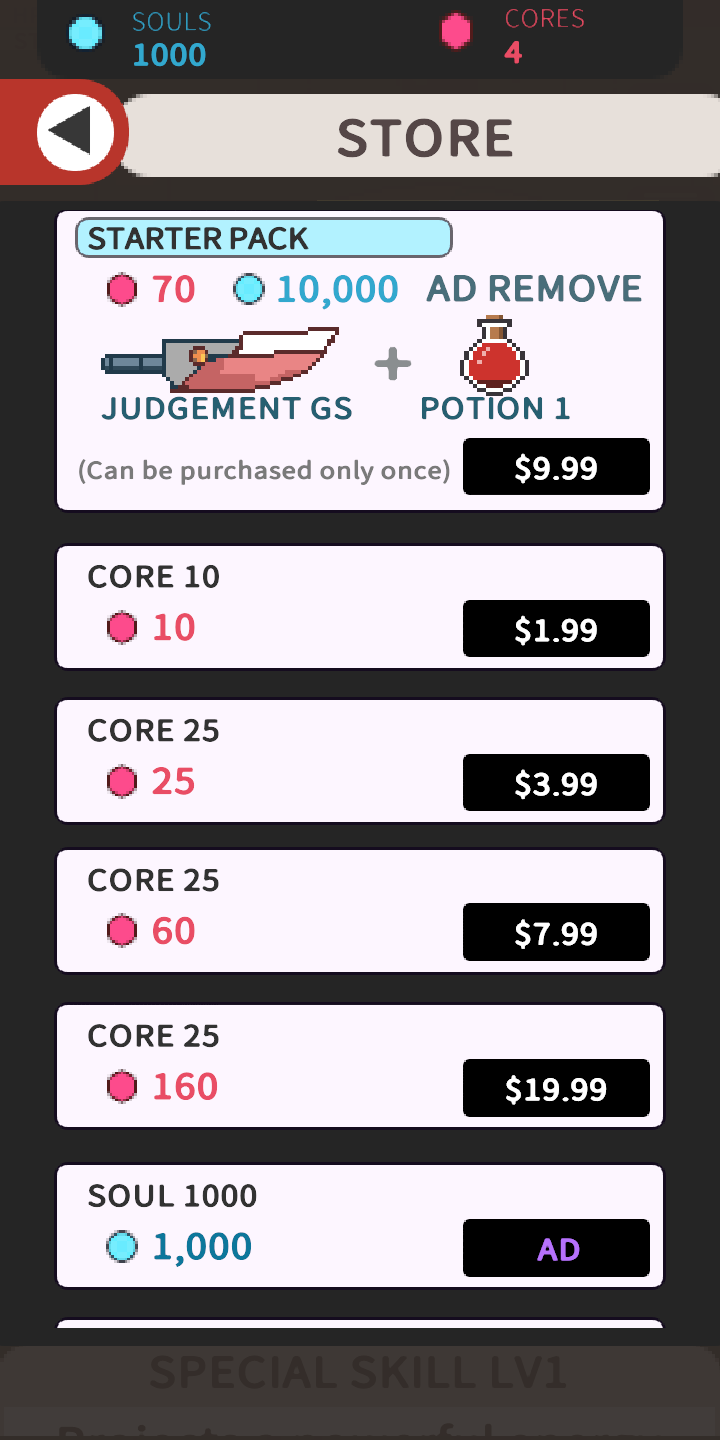Buy 25 cores for $3.99

[x=556, y=783]
